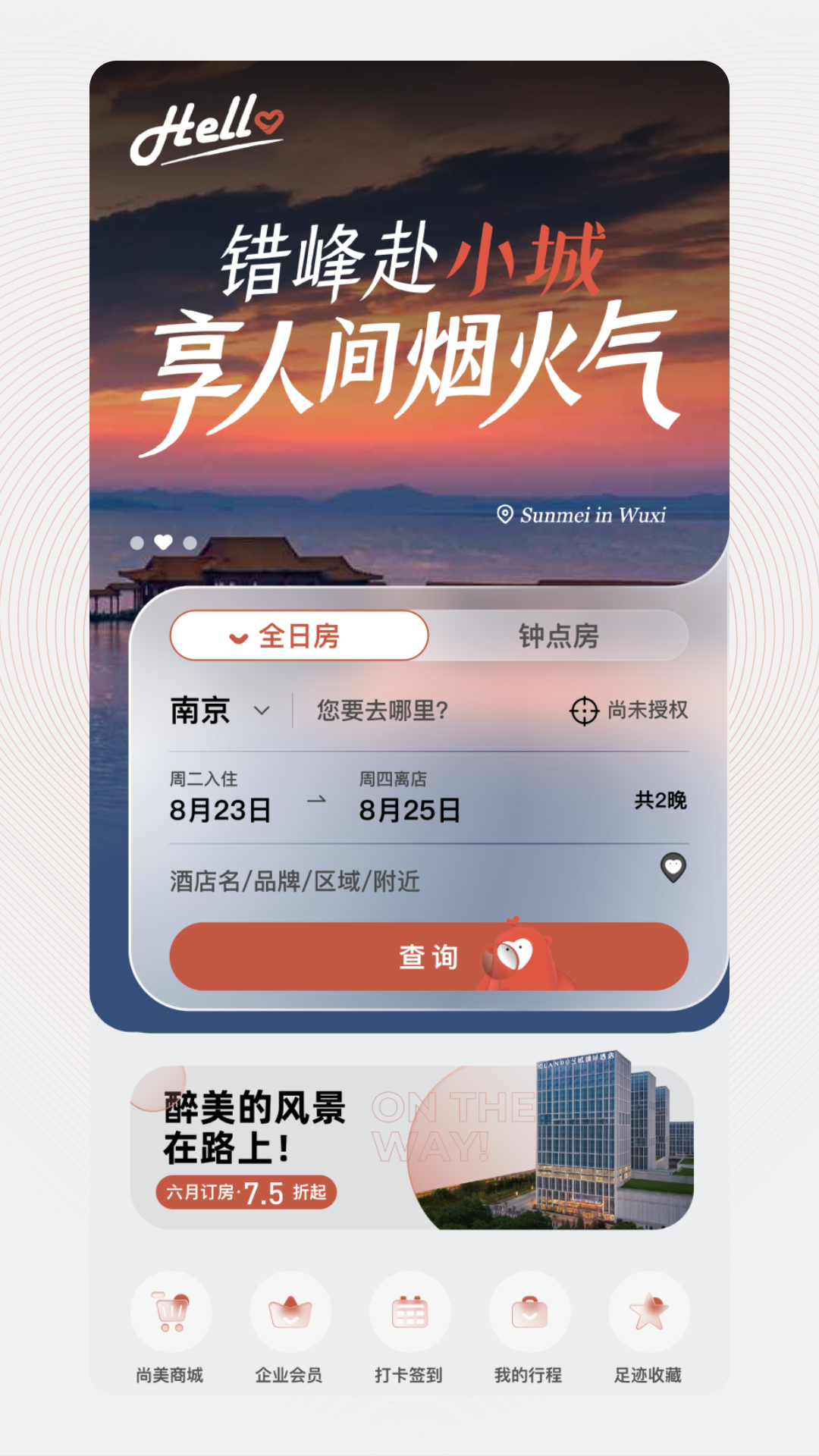
Task: Open the 南京 city dropdown
Action: (220, 711)
